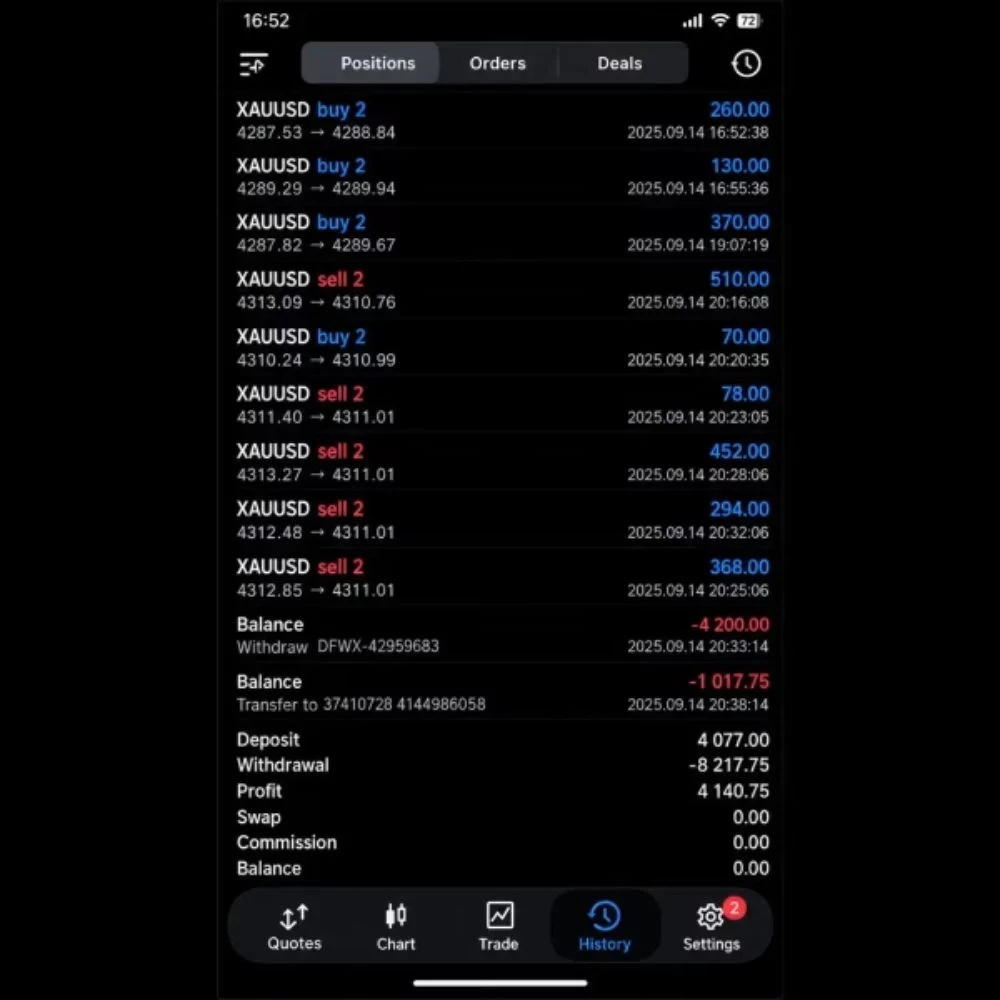This screenshot has width=1000, height=1000.
Task: View the XAUUSD sell position with 368.00 profit
Action: (x=503, y=578)
